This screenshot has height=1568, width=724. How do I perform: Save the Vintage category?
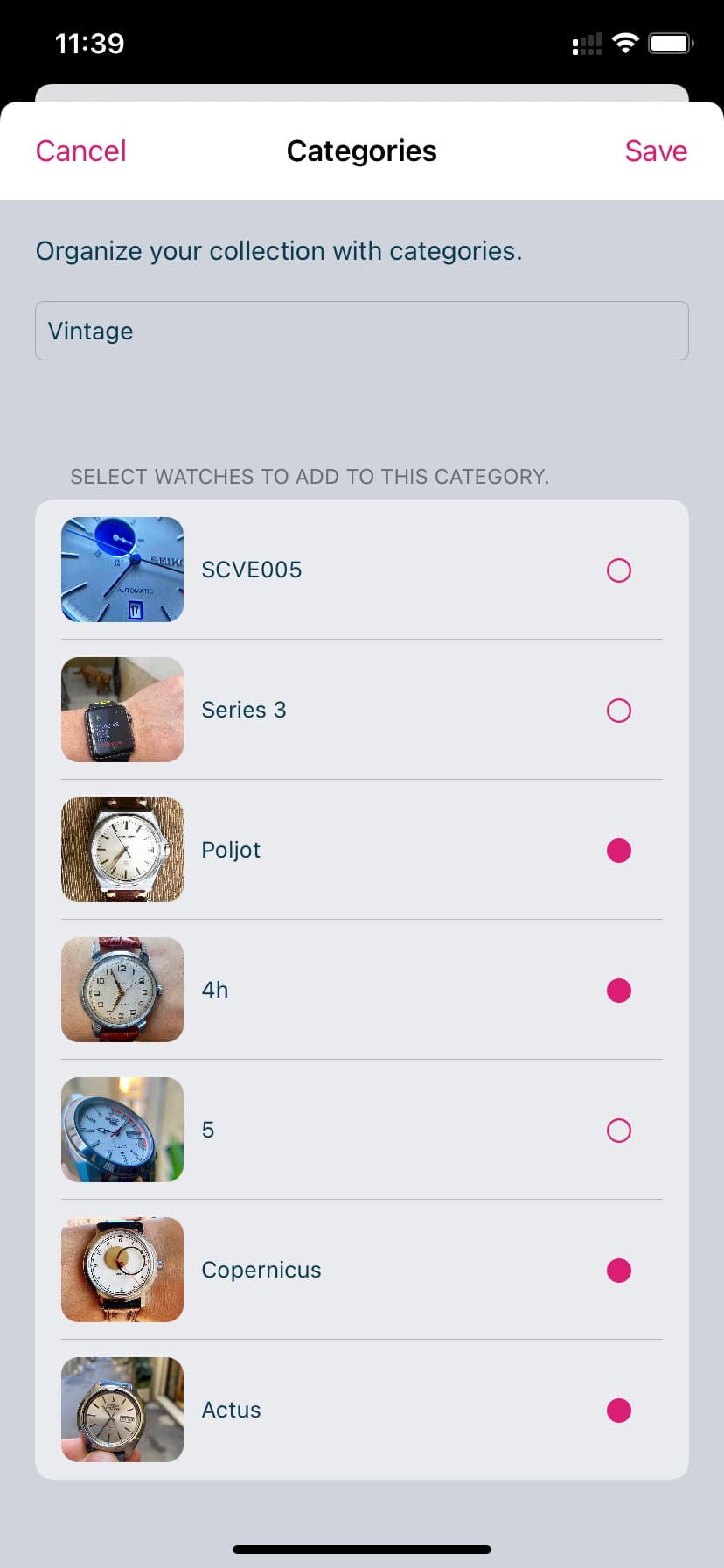(656, 150)
